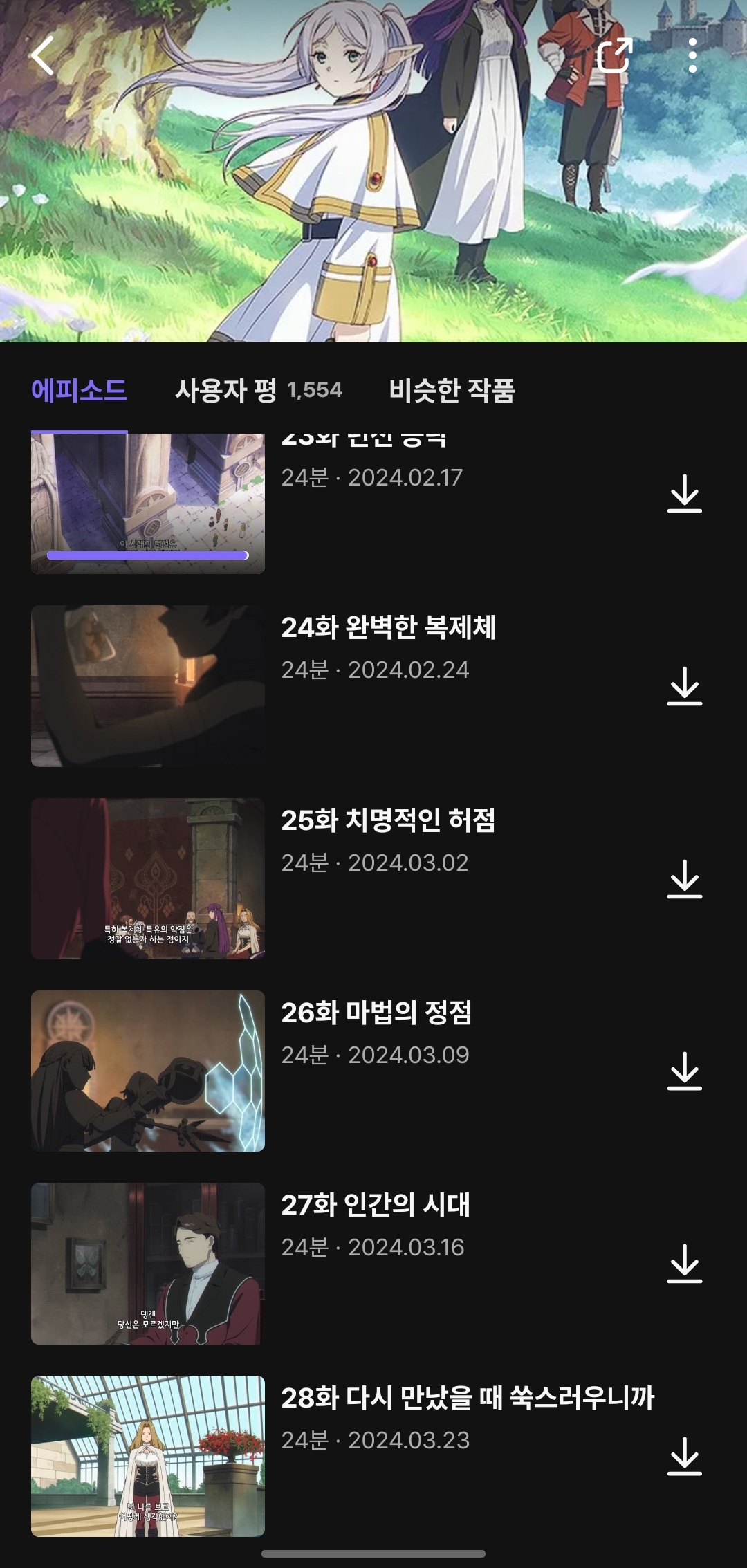The height and width of the screenshot is (1568, 747).
Task: Play episode 26화 마법의 정점
Action: [148, 1071]
